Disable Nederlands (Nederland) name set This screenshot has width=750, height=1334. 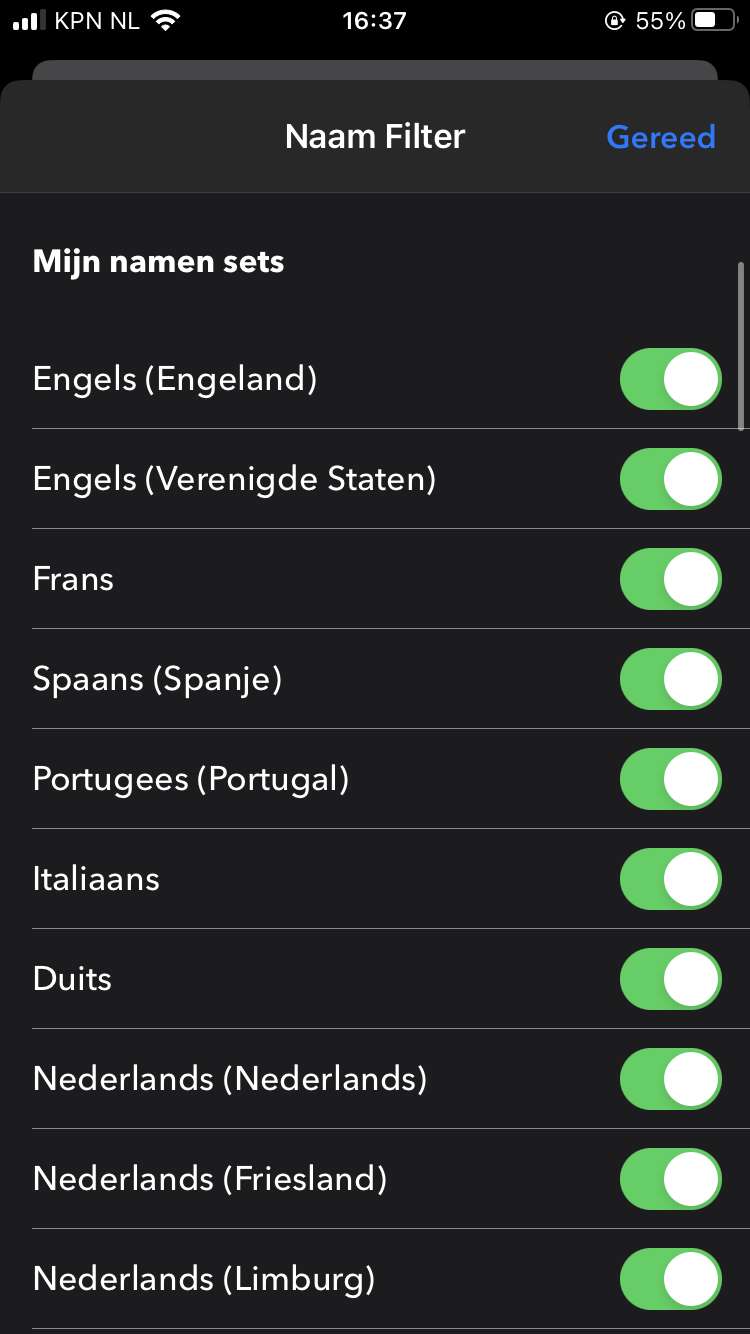[670, 1079]
